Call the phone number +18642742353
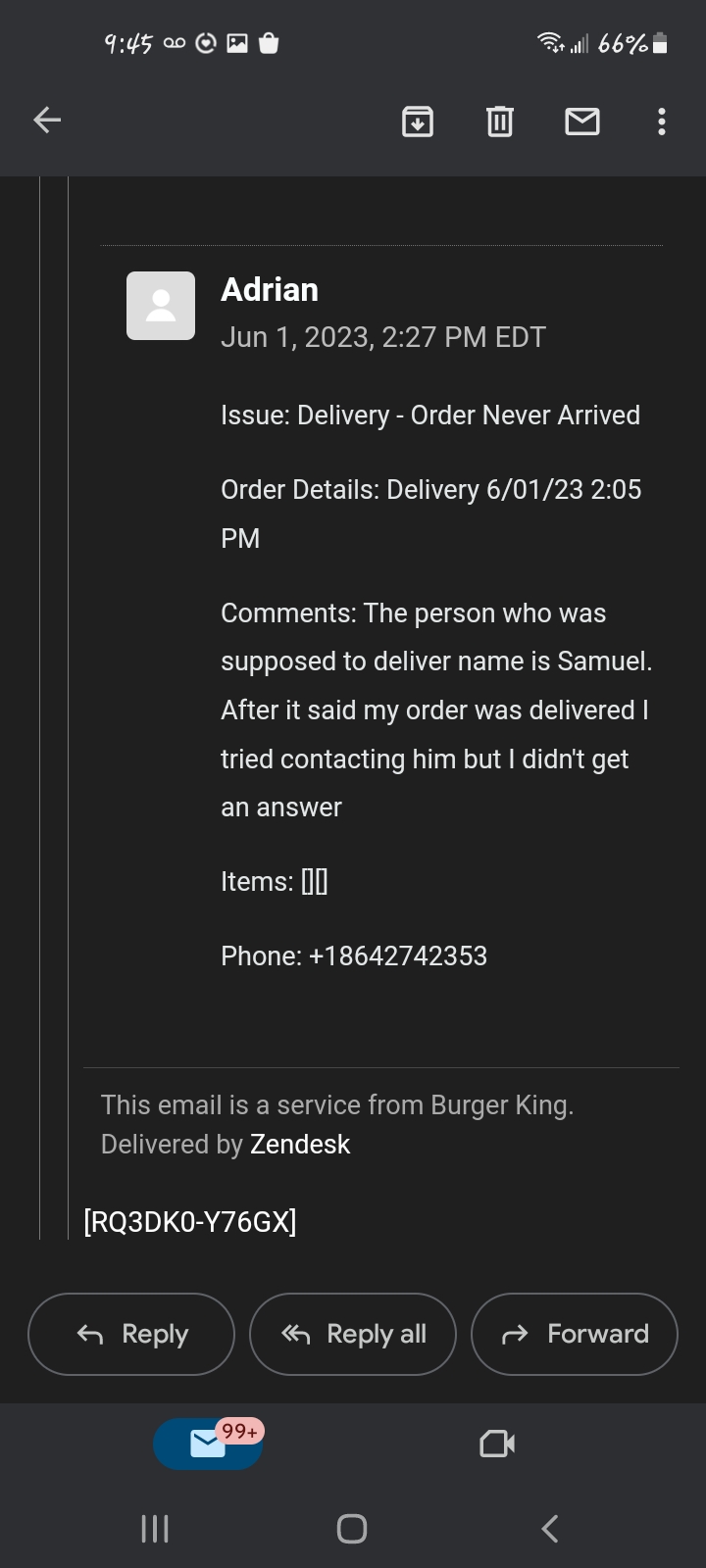This screenshot has height=1568, width=706. pos(400,955)
